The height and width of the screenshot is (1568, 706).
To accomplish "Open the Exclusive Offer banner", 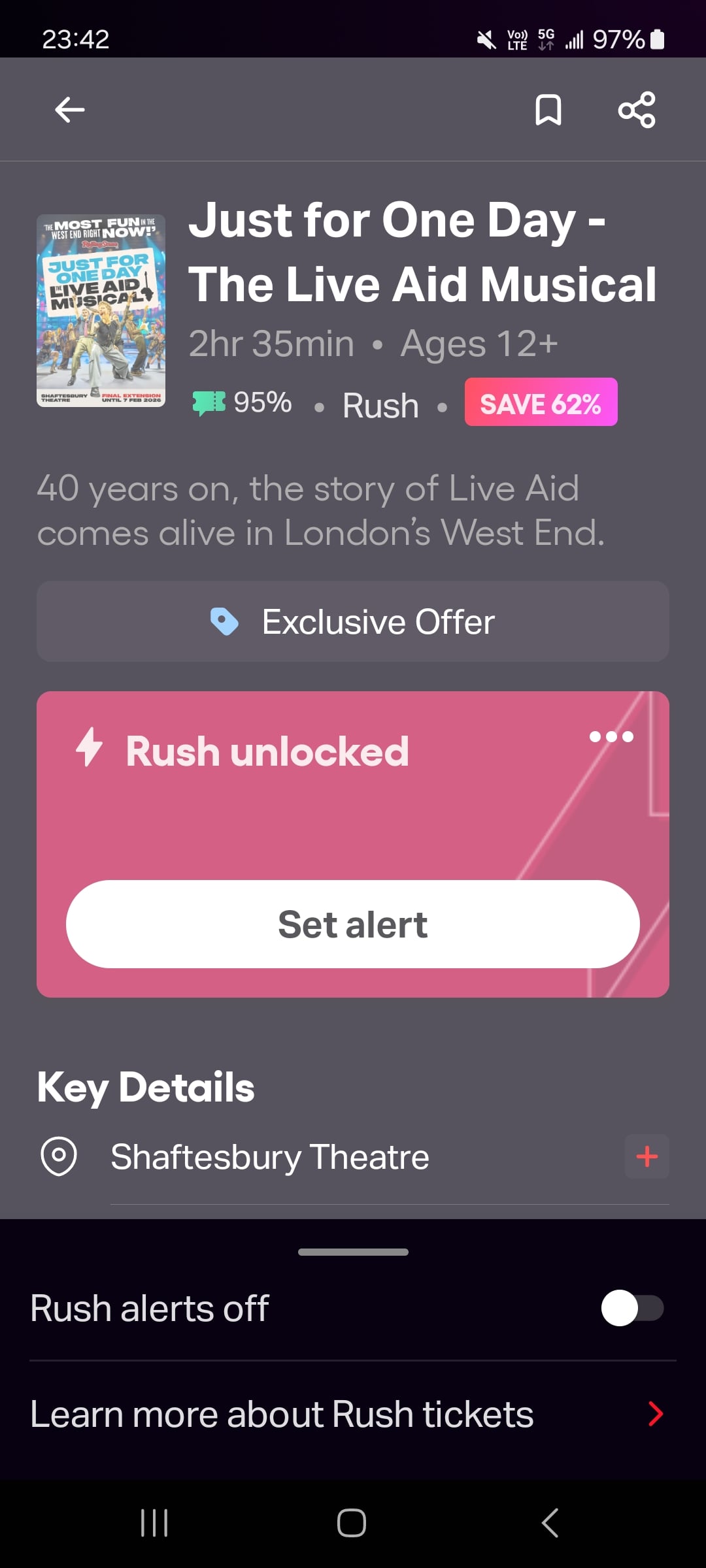I will tap(353, 621).
